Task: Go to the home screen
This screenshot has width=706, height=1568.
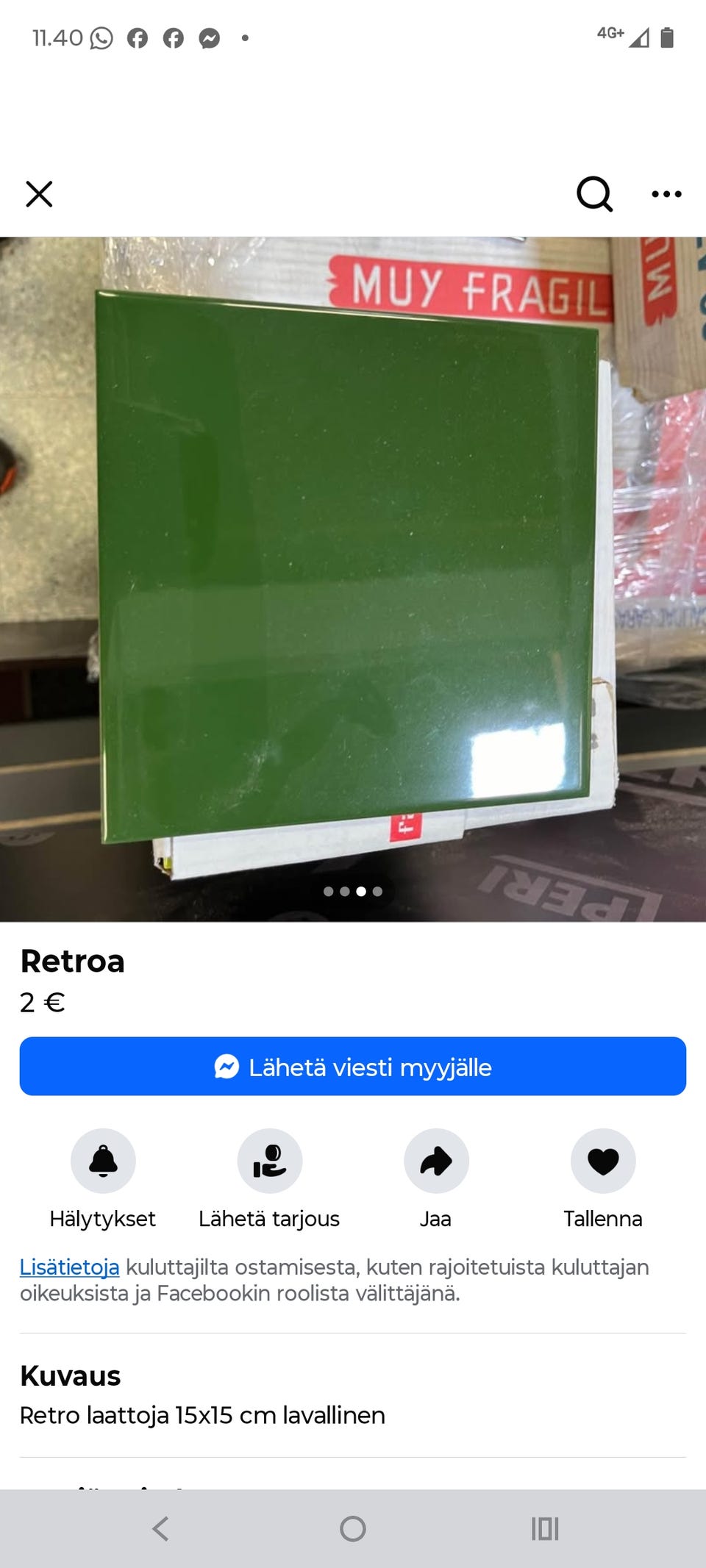Action: pos(353,1529)
